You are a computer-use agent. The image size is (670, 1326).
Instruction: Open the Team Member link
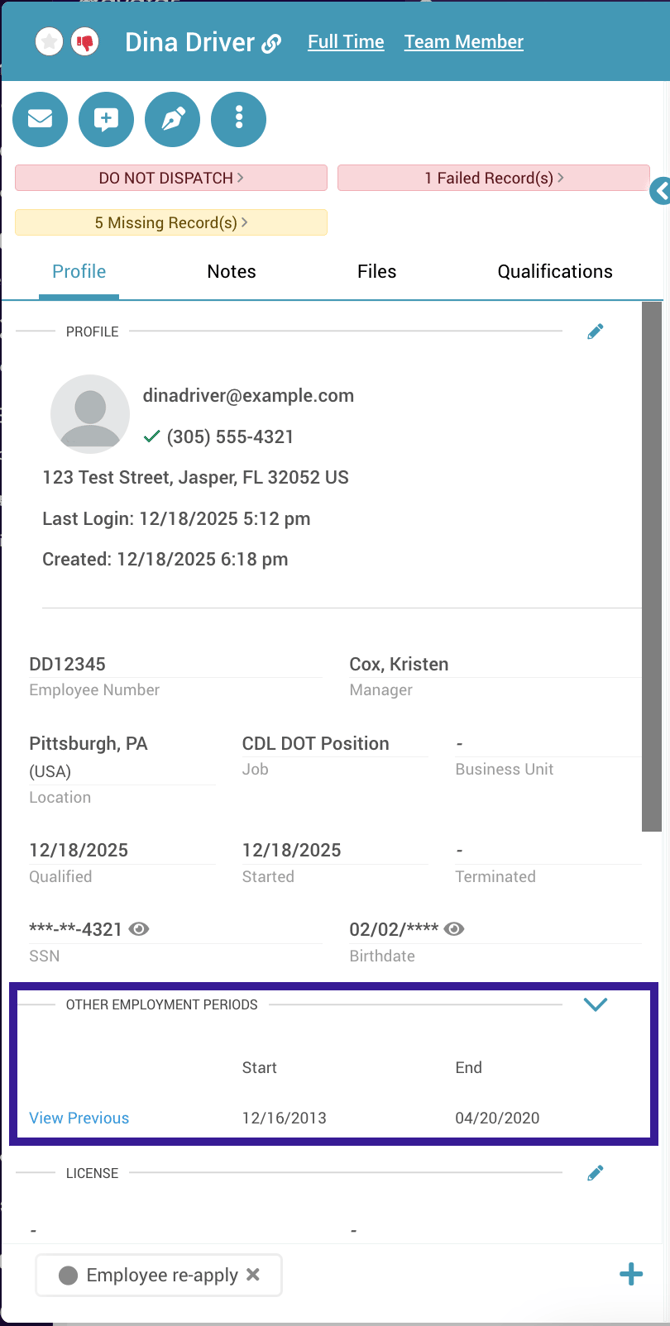tap(463, 42)
